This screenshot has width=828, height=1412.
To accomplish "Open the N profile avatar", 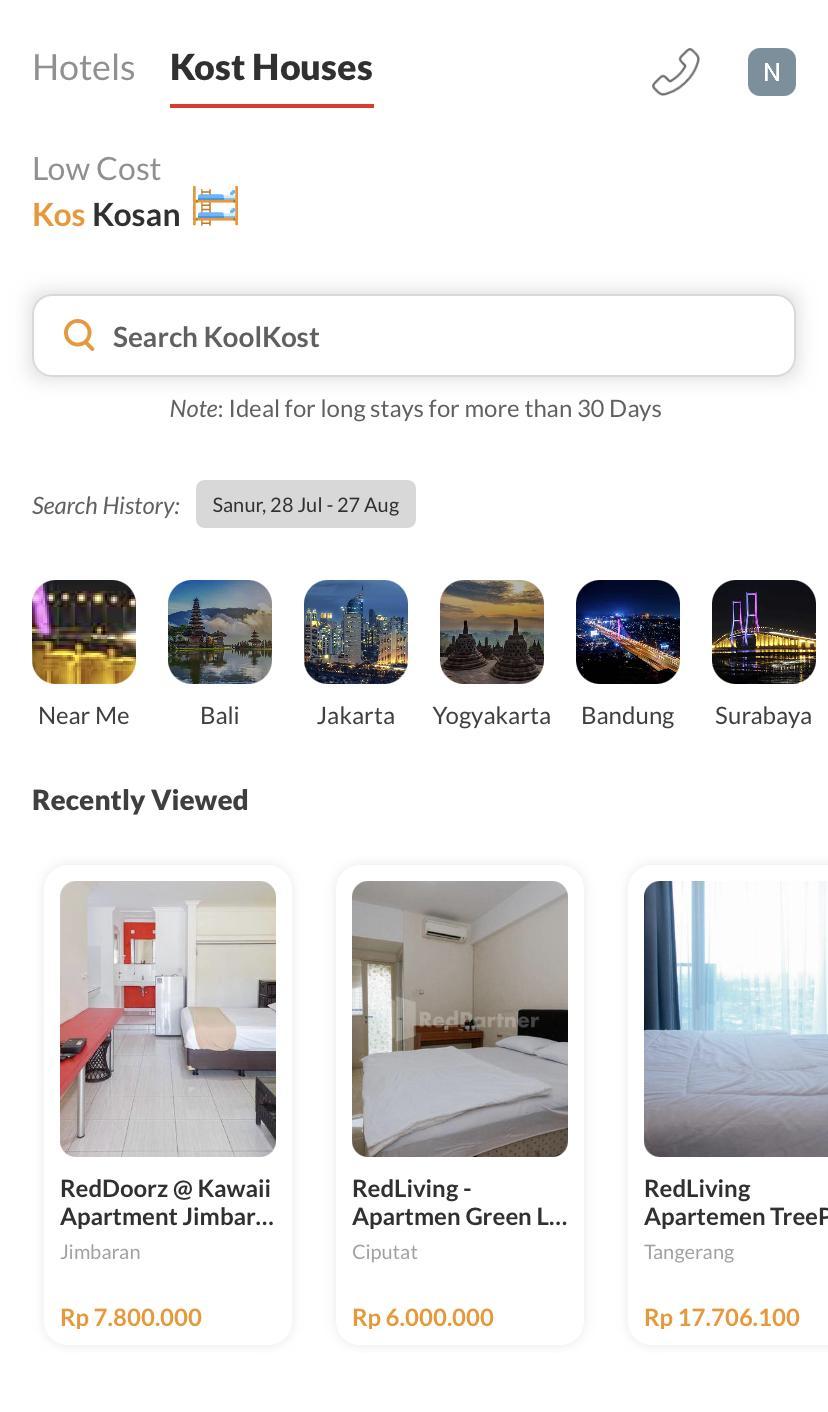I will pyautogui.click(x=771, y=72).
